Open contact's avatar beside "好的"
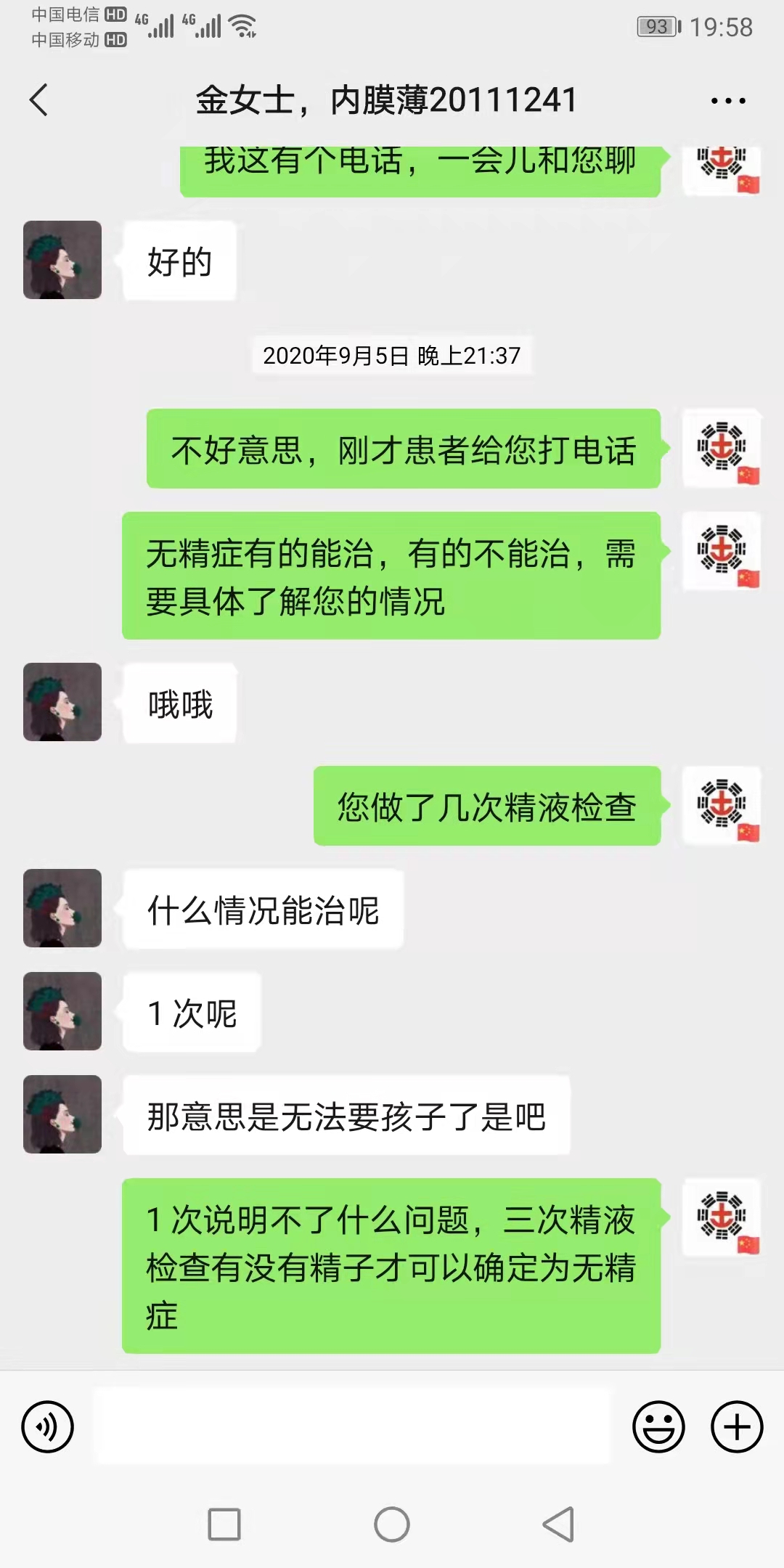The image size is (784, 1568). pyautogui.click(x=62, y=260)
